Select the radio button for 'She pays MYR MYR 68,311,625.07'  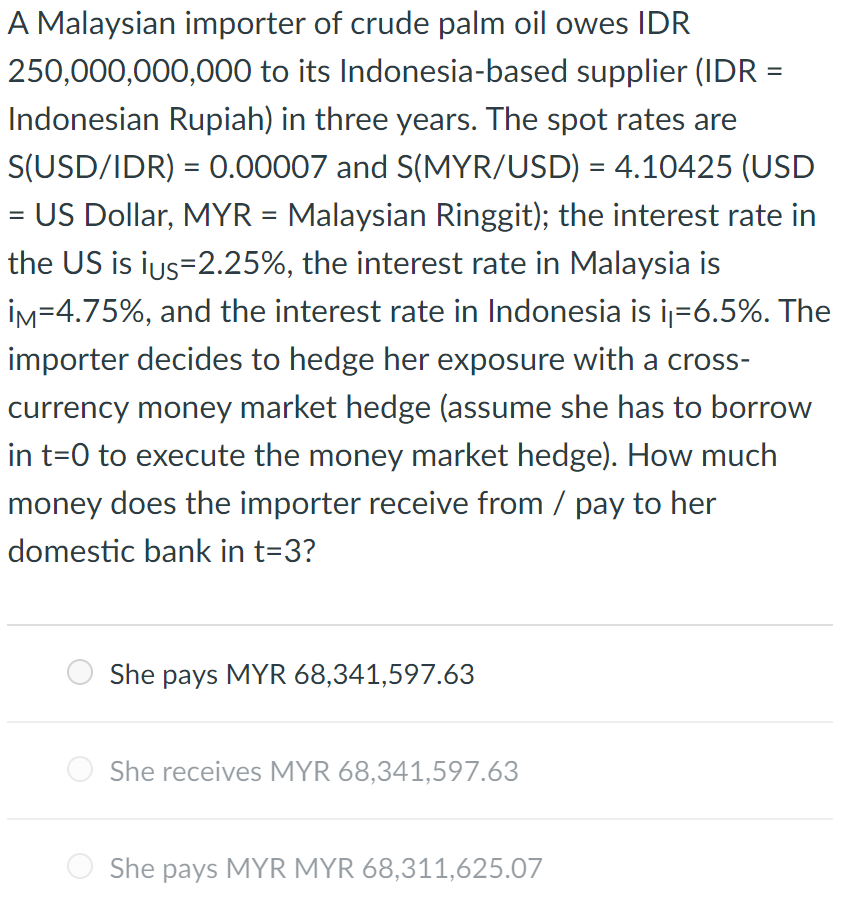point(80,866)
